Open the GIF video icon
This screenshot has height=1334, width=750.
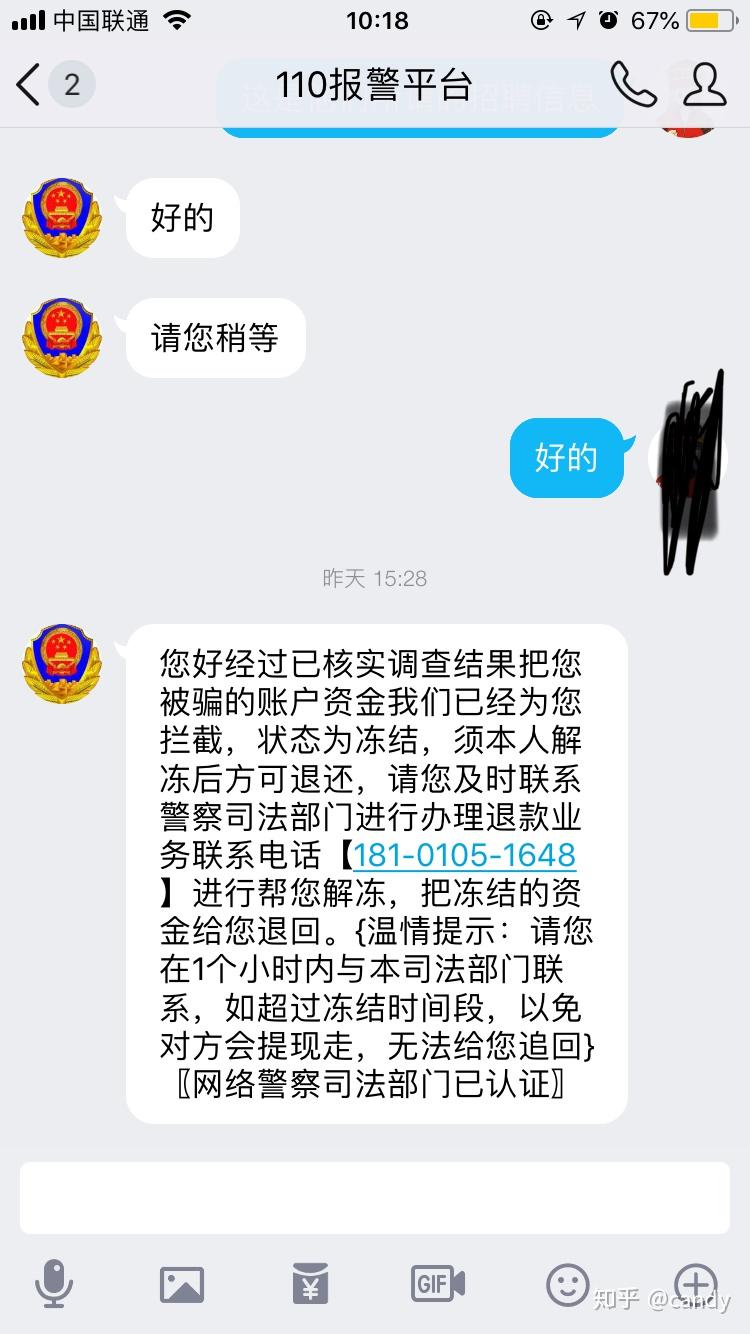438,1284
